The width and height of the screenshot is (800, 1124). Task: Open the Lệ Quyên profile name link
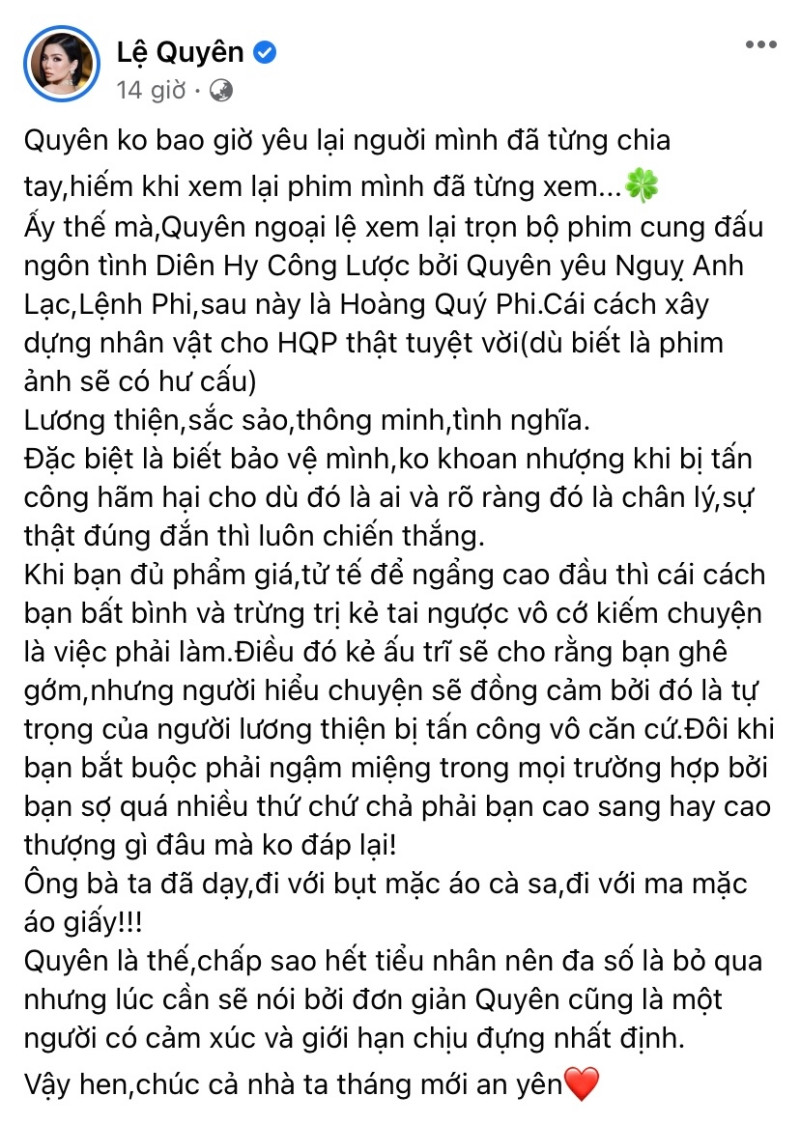(180, 52)
